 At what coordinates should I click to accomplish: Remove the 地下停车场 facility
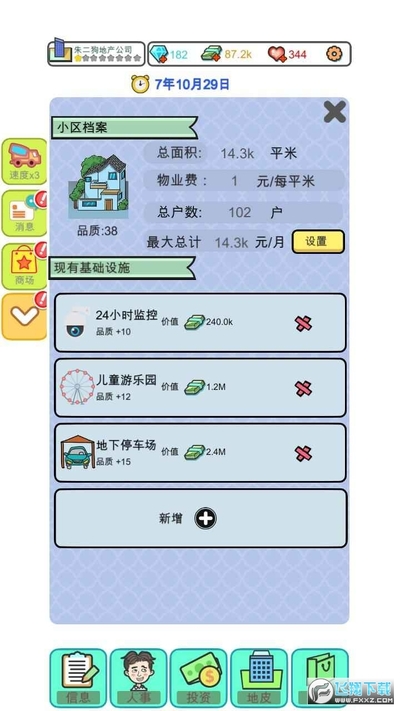[x=303, y=453]
